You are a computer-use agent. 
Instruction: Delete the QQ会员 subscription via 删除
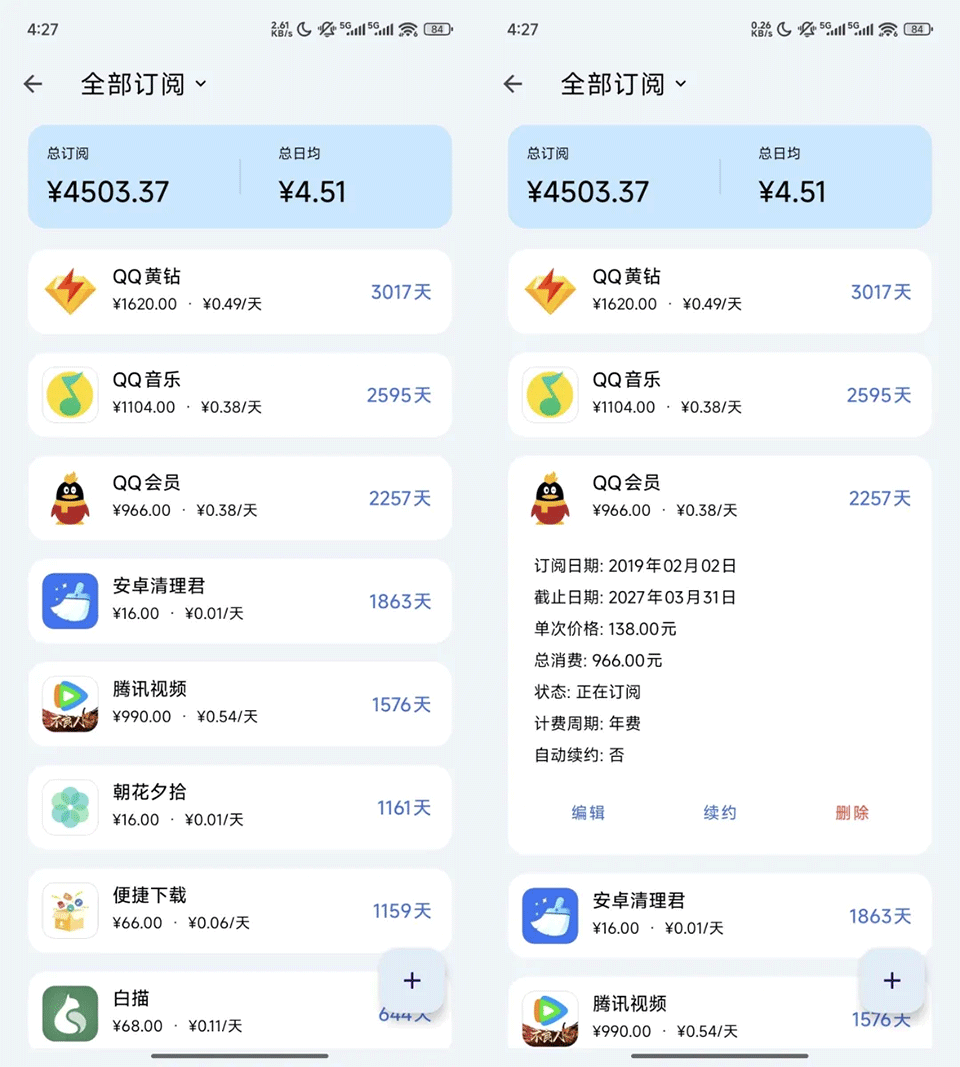(851, 813)
